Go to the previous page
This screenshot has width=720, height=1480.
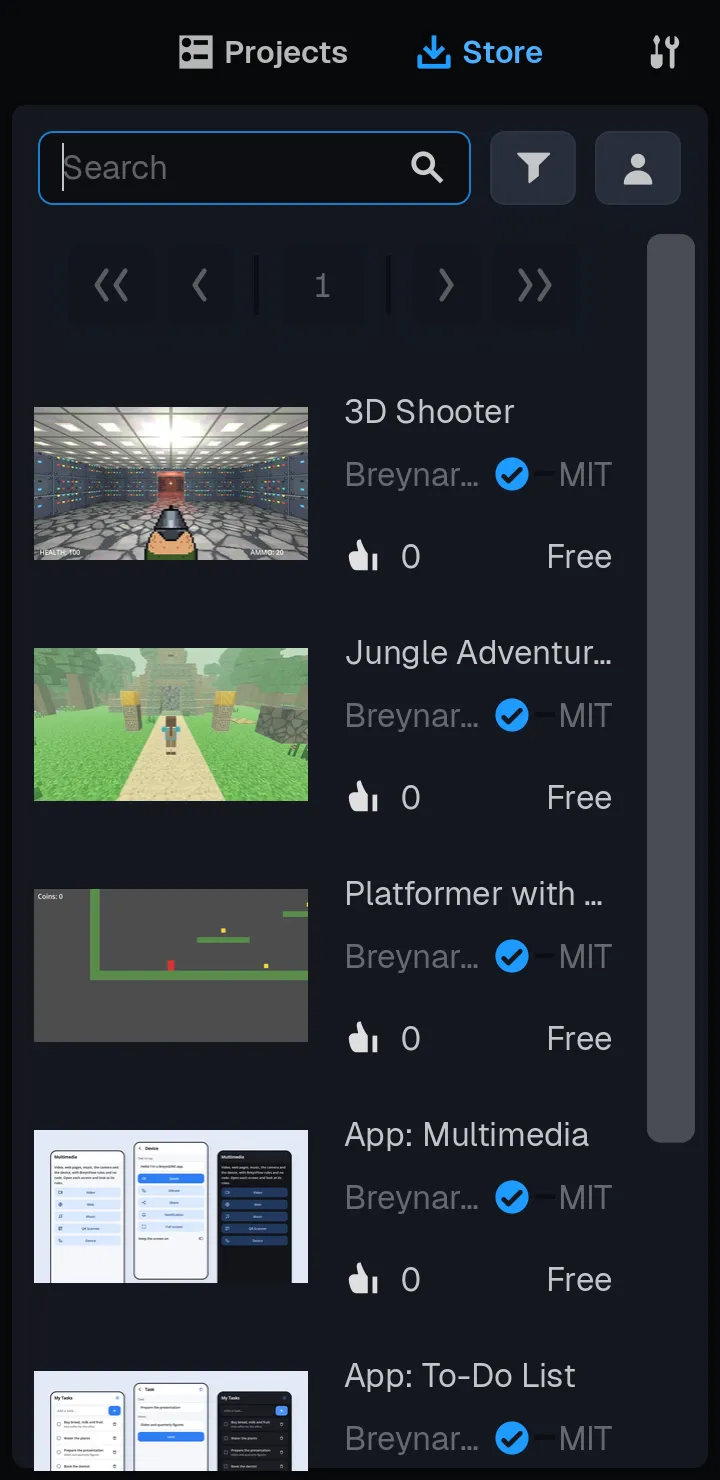tap(200, 286)
